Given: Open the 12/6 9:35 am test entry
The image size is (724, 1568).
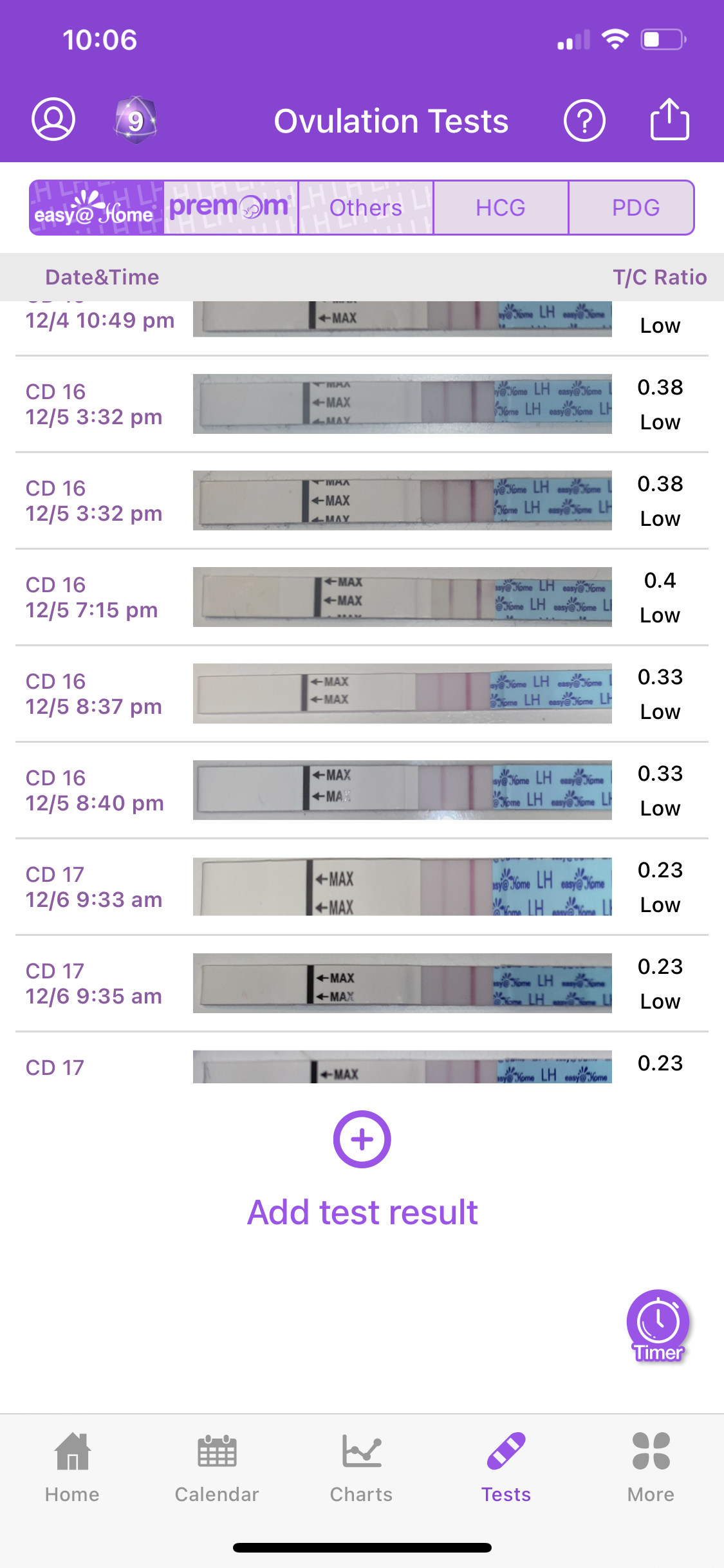Looking at the screenshot, I should 362,984.
